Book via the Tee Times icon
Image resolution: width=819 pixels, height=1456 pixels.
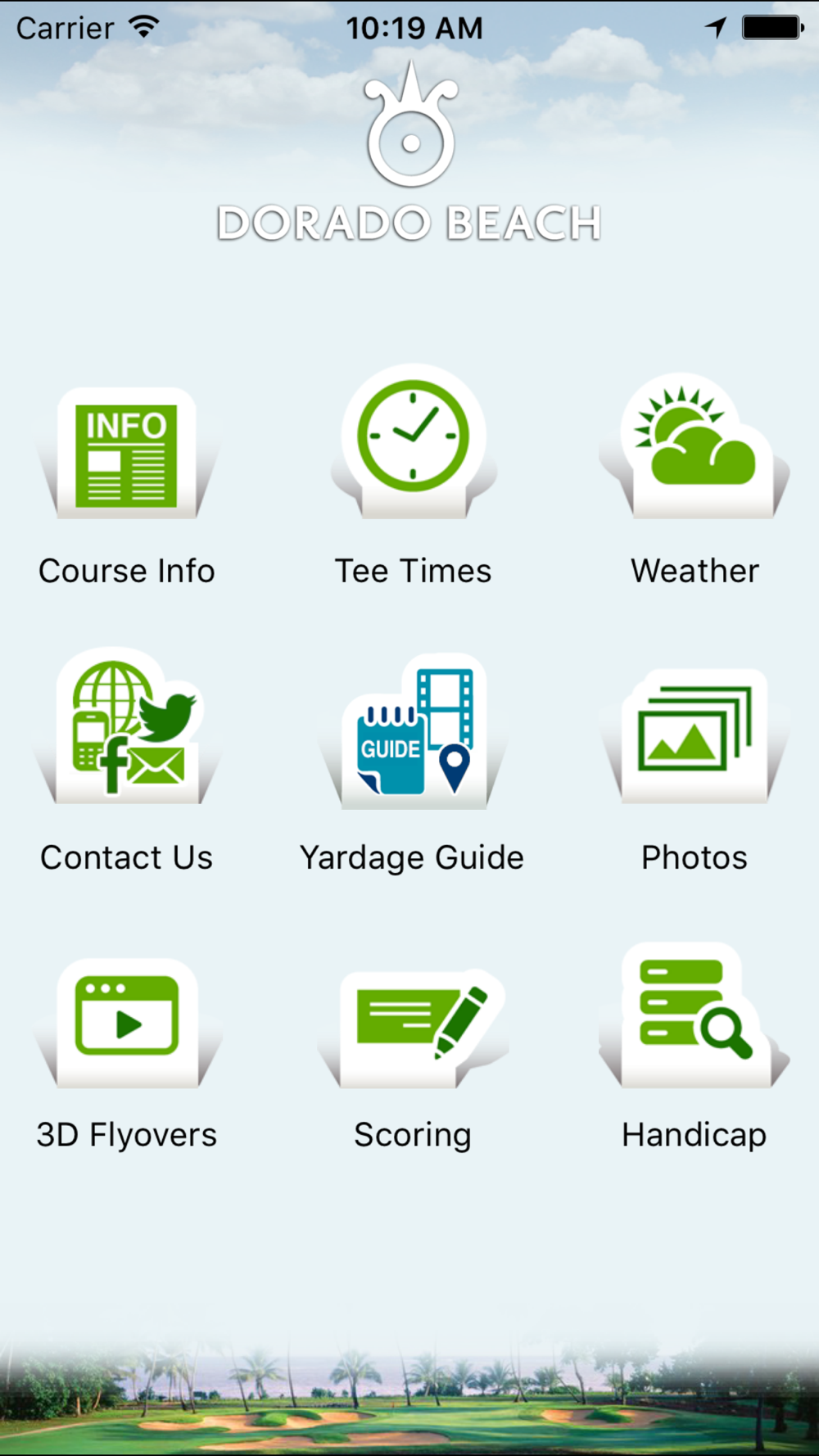point(414,442)
